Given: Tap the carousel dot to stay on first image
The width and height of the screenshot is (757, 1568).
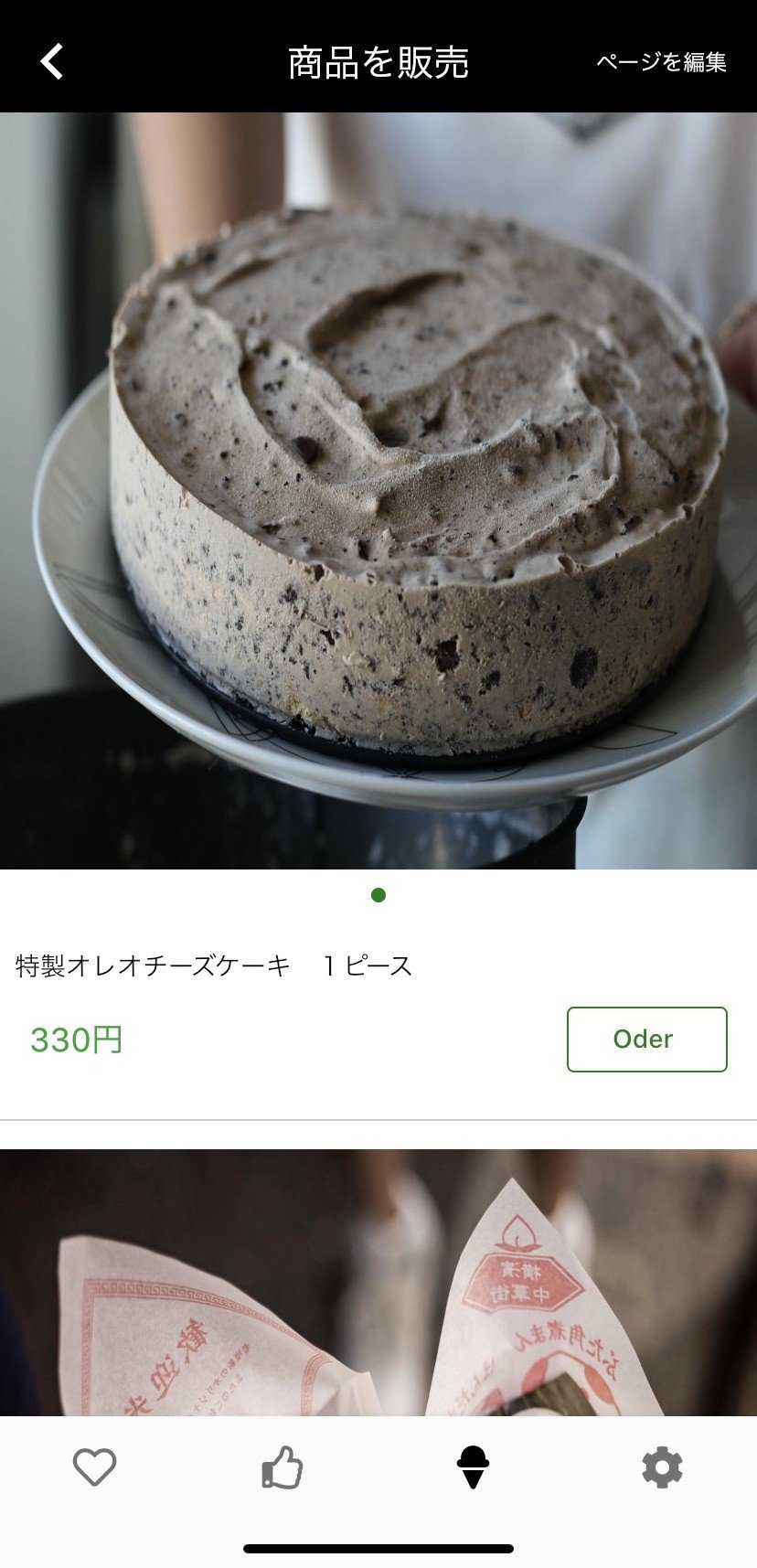Looking at the screenshot, I should (378, 896).
